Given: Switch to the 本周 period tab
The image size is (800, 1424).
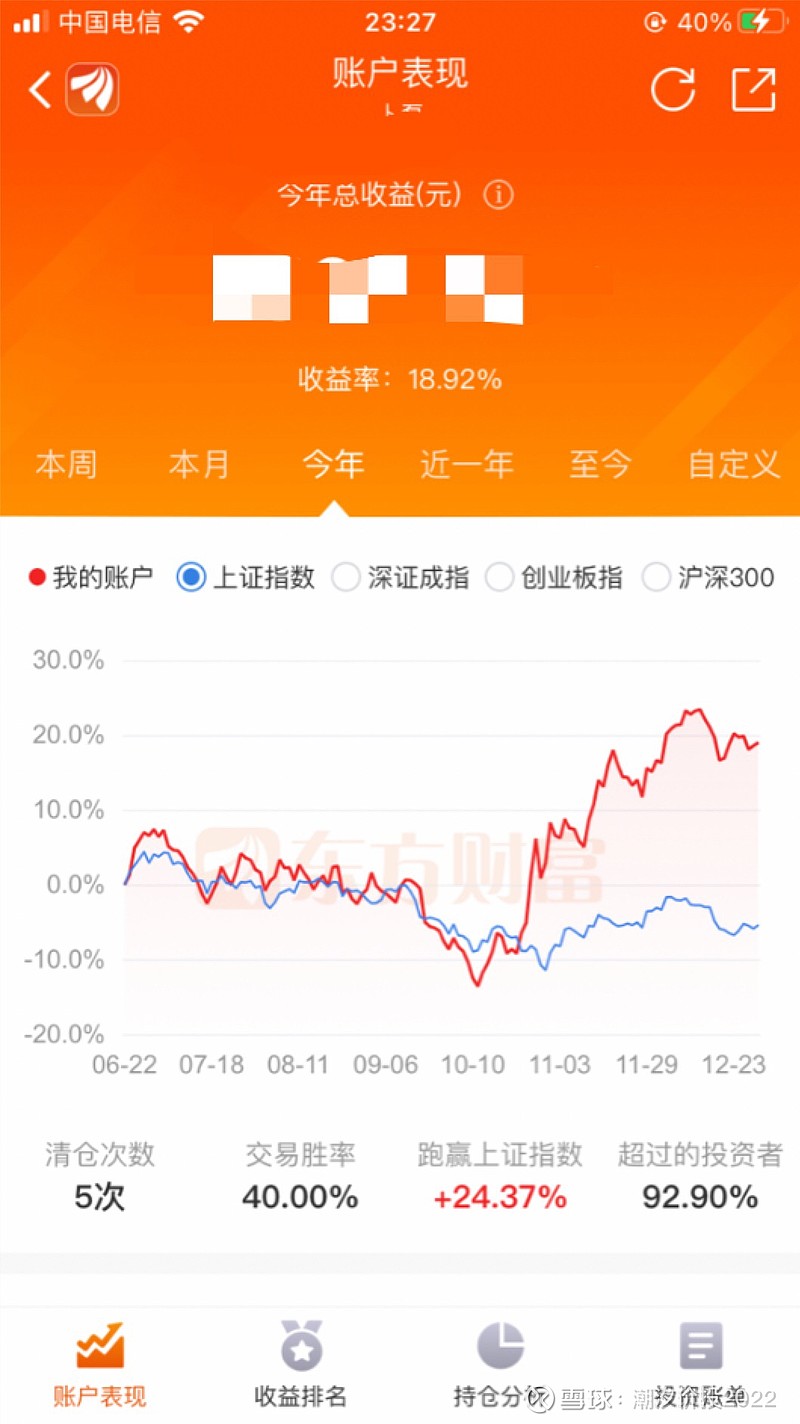Looking at the screenshot, I should 66,464.
